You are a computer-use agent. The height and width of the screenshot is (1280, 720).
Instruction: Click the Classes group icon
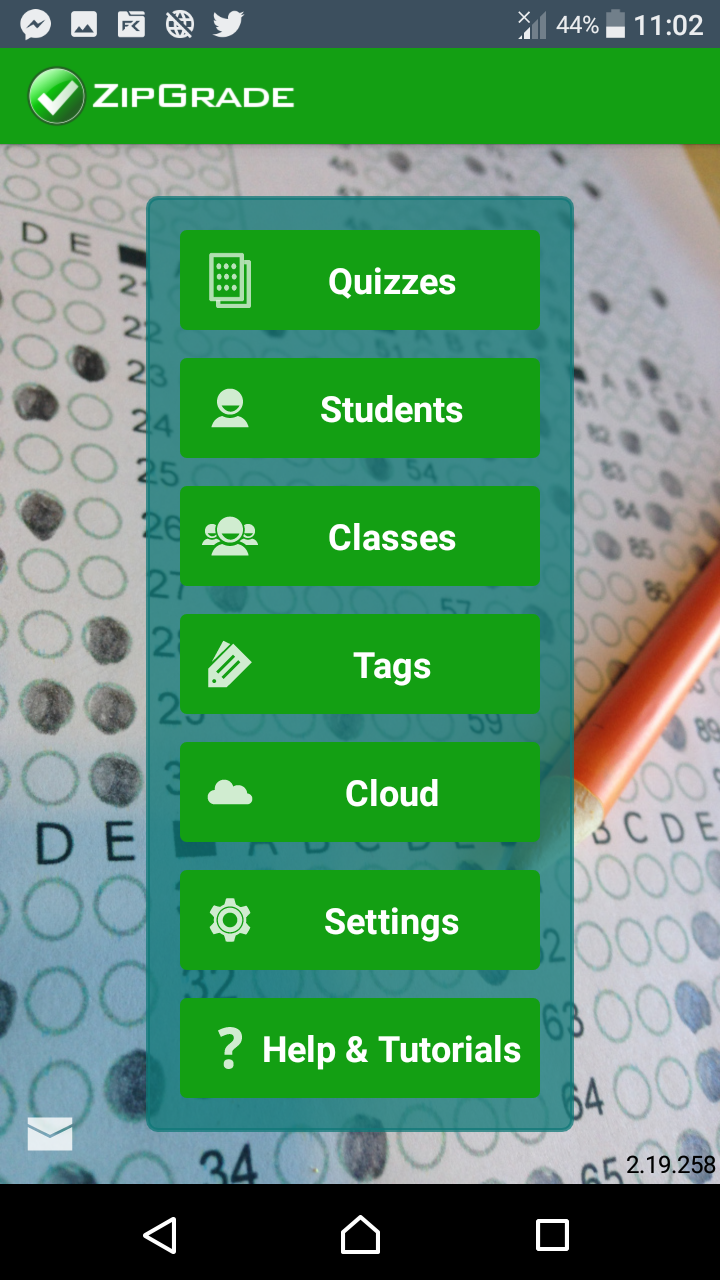230,536
